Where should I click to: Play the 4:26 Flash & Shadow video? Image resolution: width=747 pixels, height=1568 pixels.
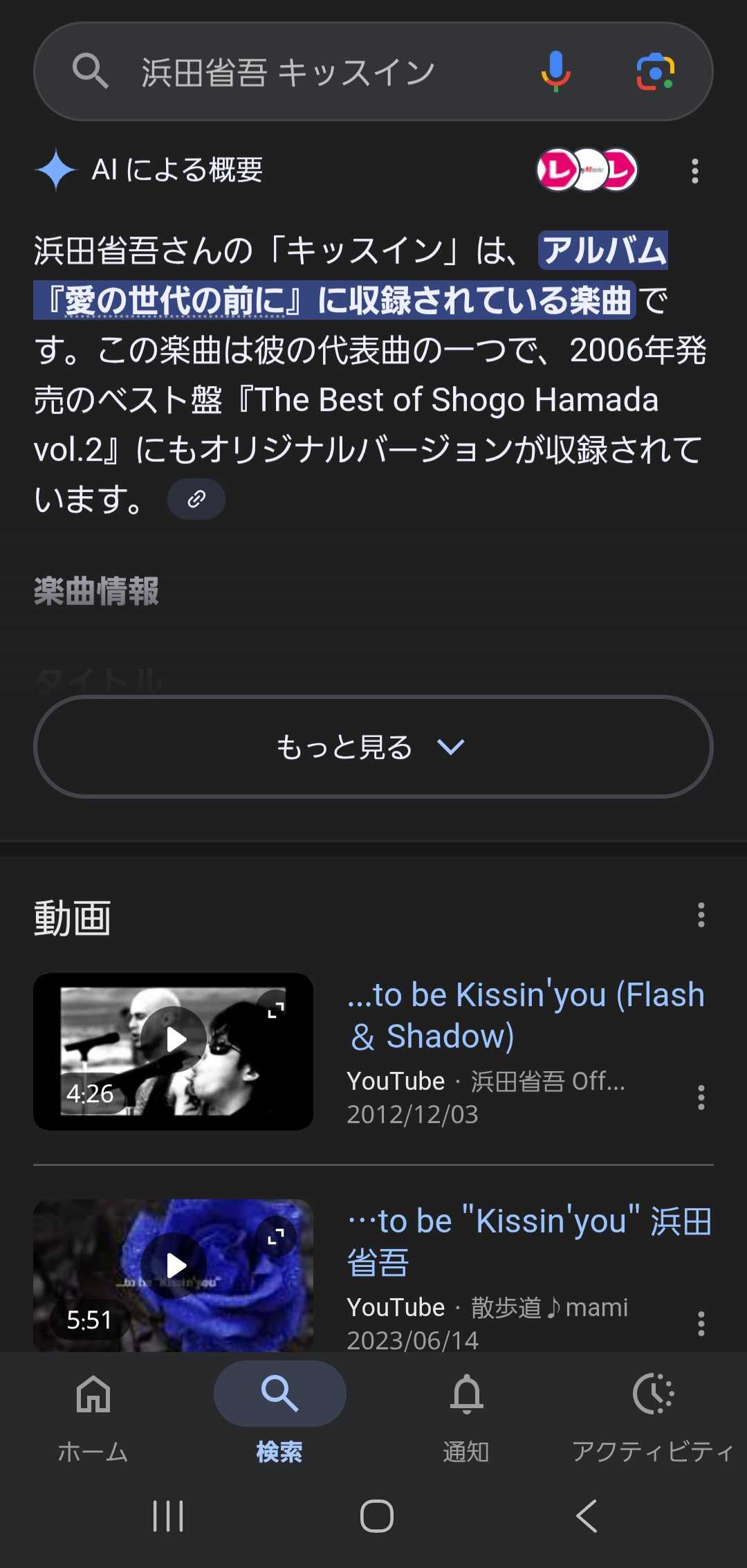[x=174, y=1051]
